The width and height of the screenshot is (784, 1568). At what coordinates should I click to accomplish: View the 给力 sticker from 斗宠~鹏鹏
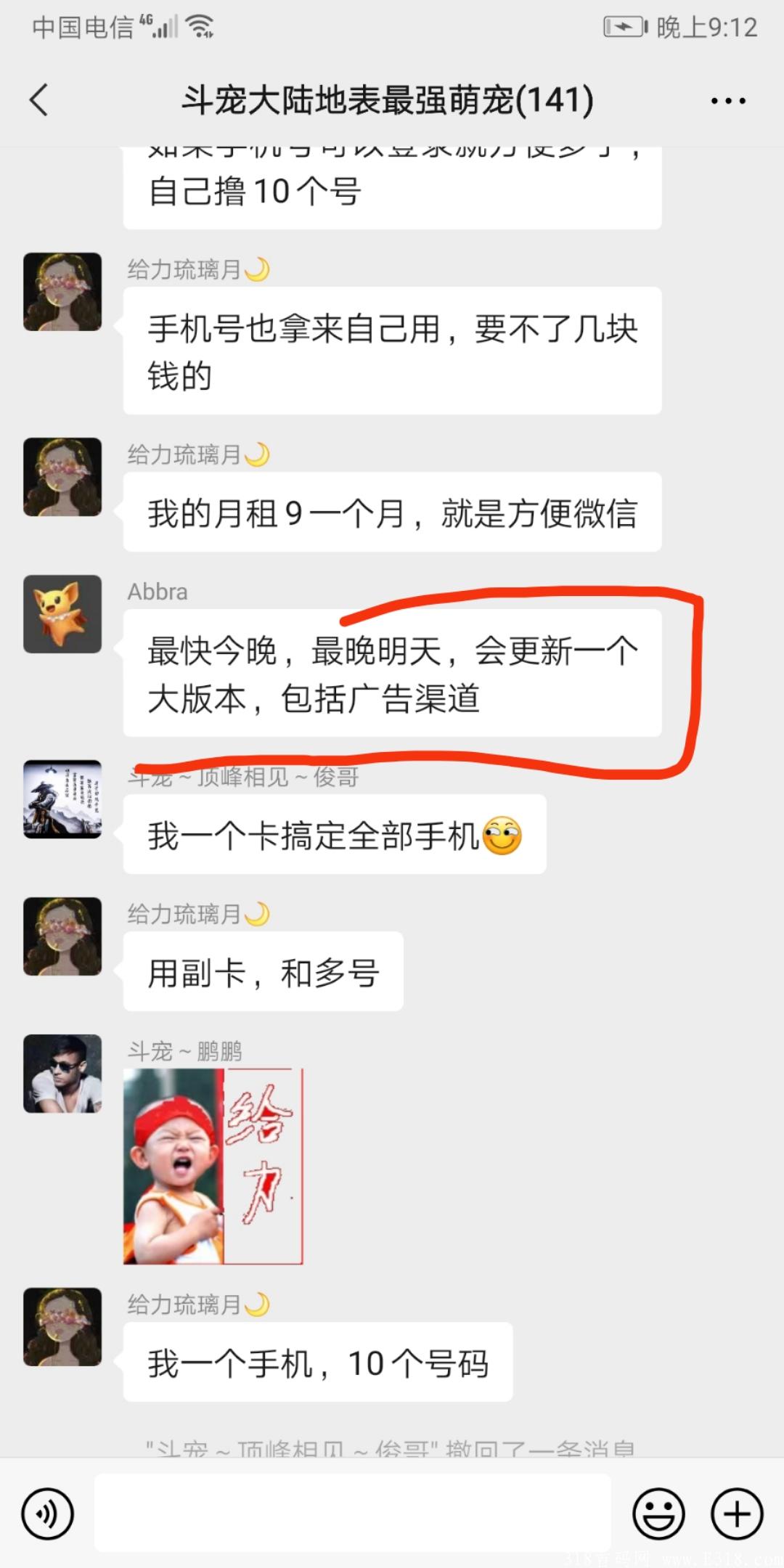(213, 1166)
